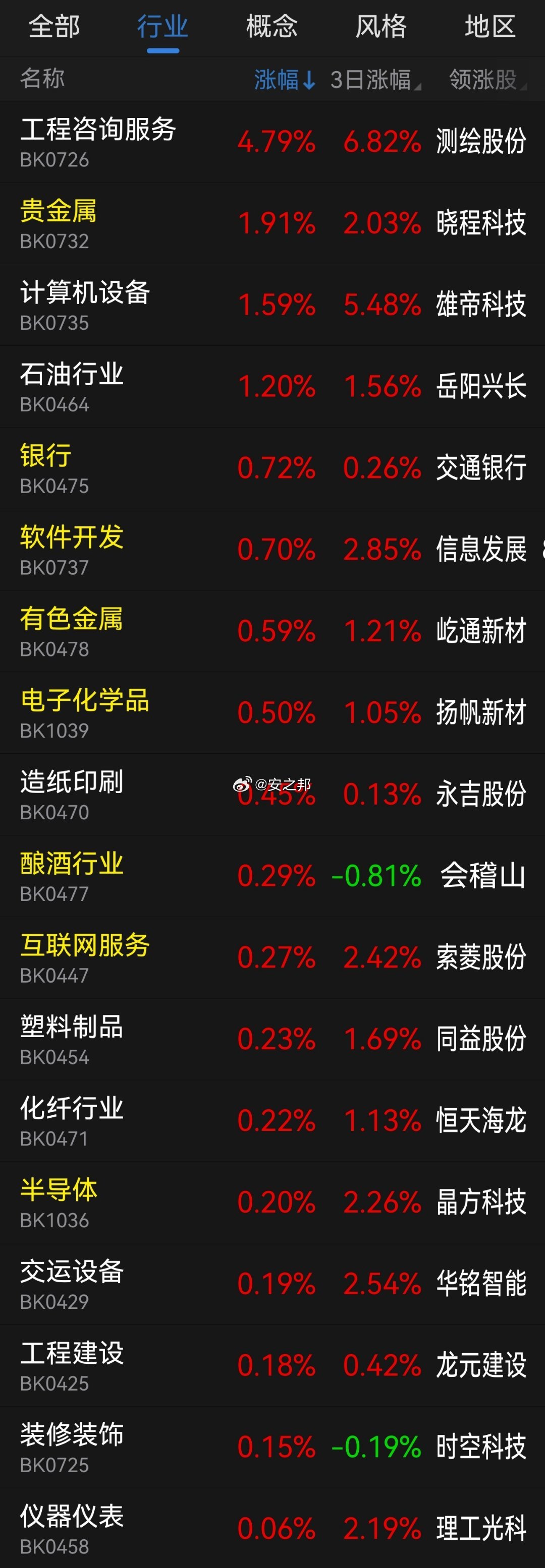The height and width of the screenshot is (1568, 545).
Task: Switch to the 地区 tab
Action: coord(489,27)
